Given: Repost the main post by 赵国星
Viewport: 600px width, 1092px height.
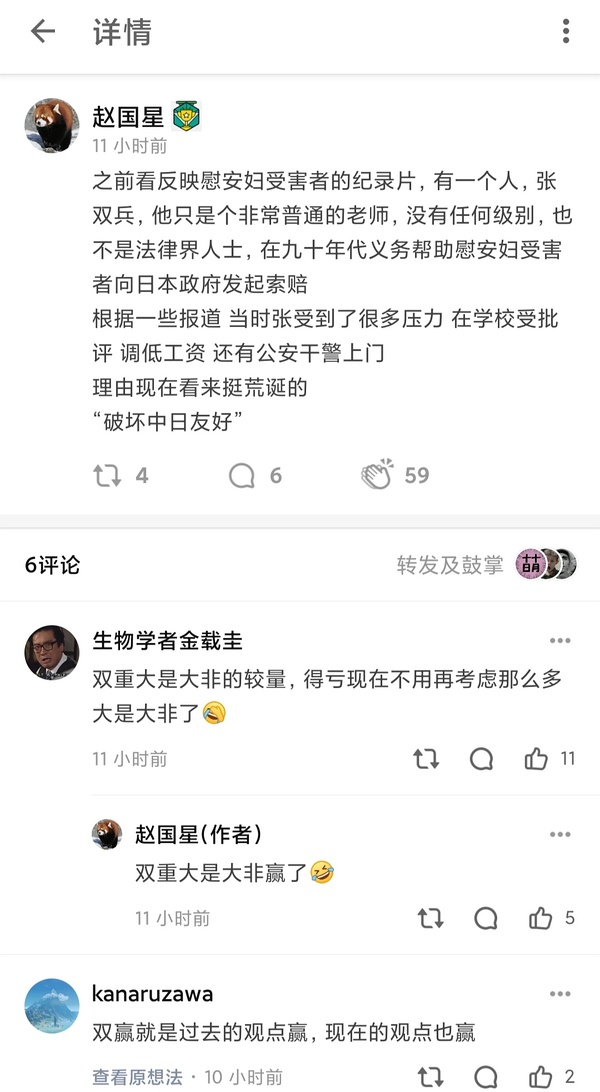Looking at the screenshot, I should coord(107,475).
